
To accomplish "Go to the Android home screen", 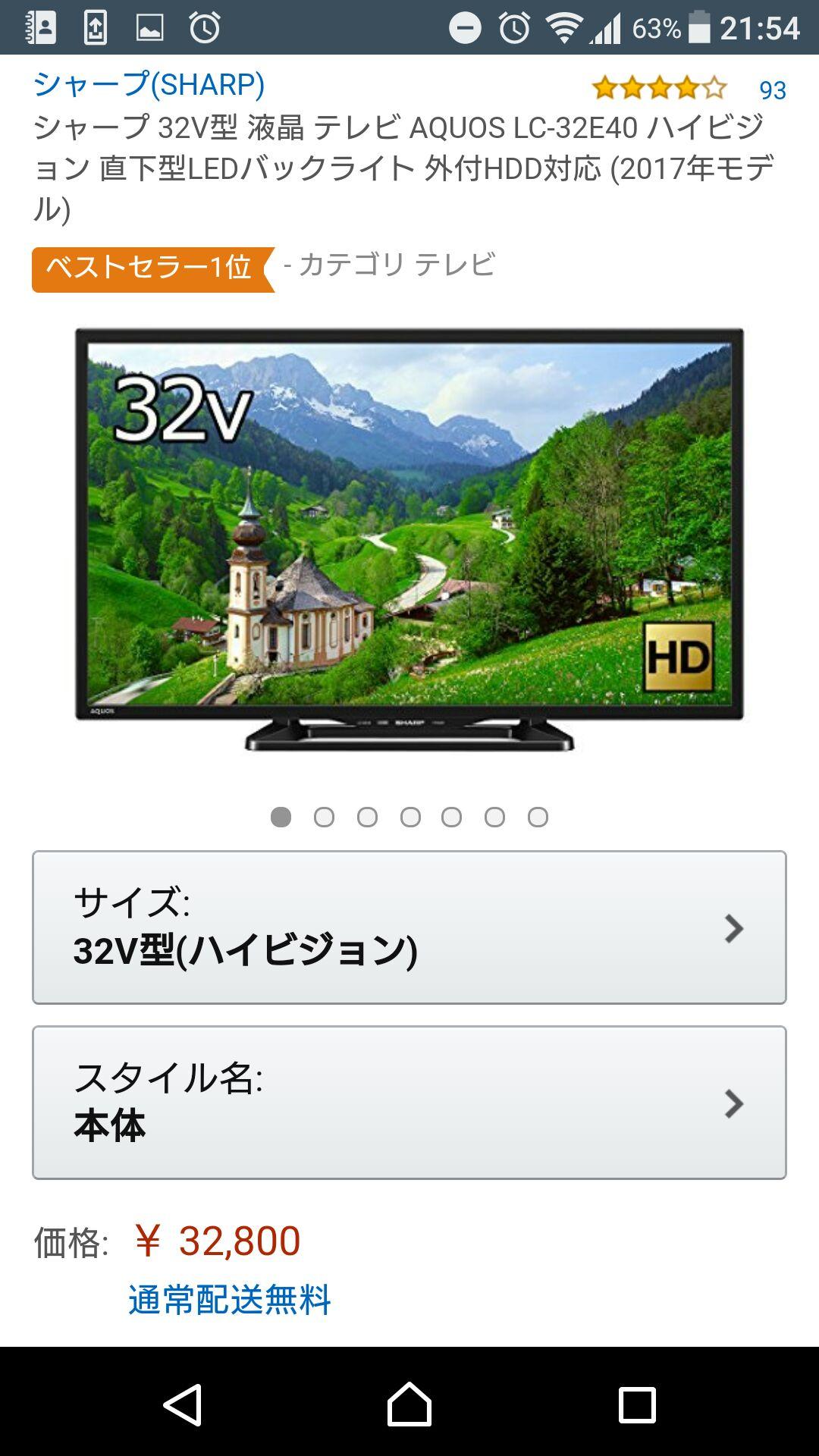I will (409, 1404).
